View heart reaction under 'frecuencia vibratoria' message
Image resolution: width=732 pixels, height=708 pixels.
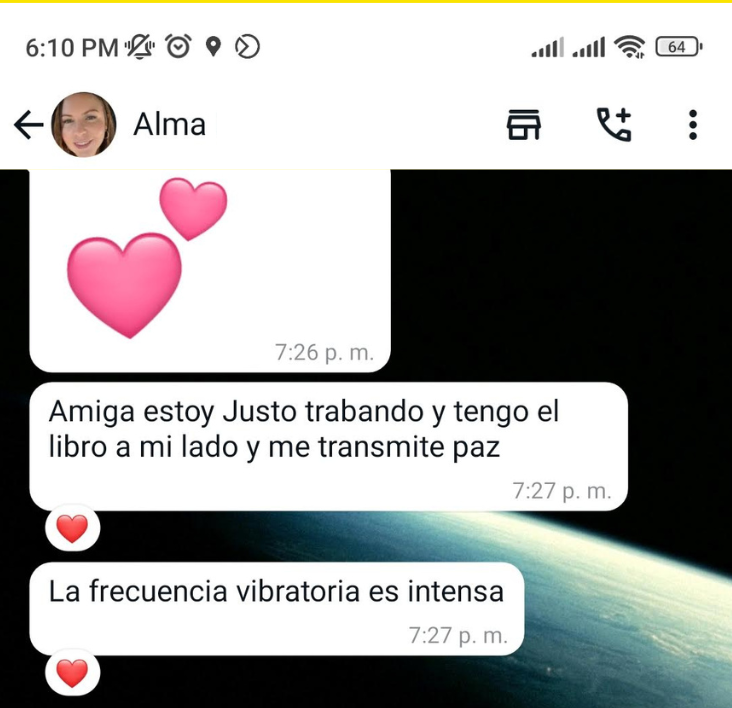(72, 673)
